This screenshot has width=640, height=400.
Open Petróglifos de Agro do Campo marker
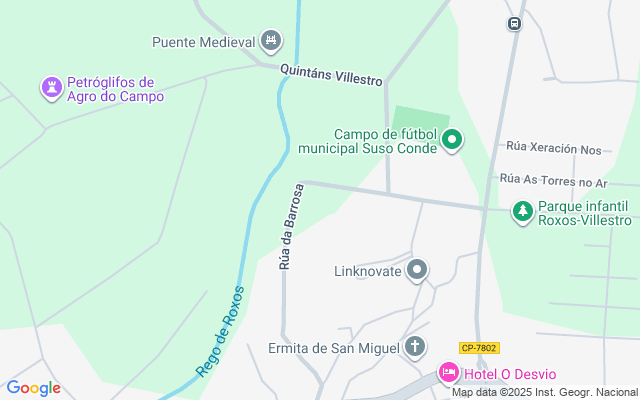pyautogui.click(x=50, y=89)
